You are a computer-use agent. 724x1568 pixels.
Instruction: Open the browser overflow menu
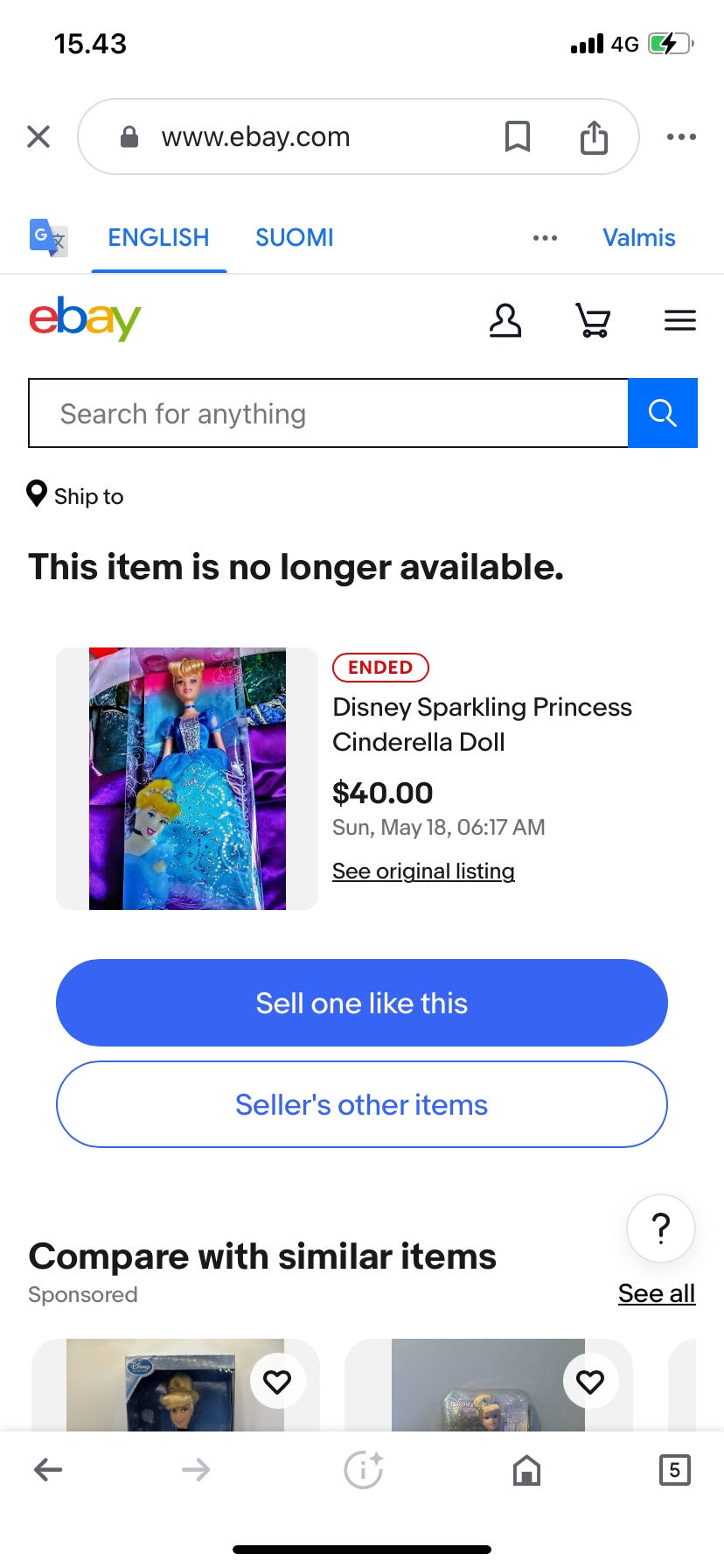(x=681, y=136)
